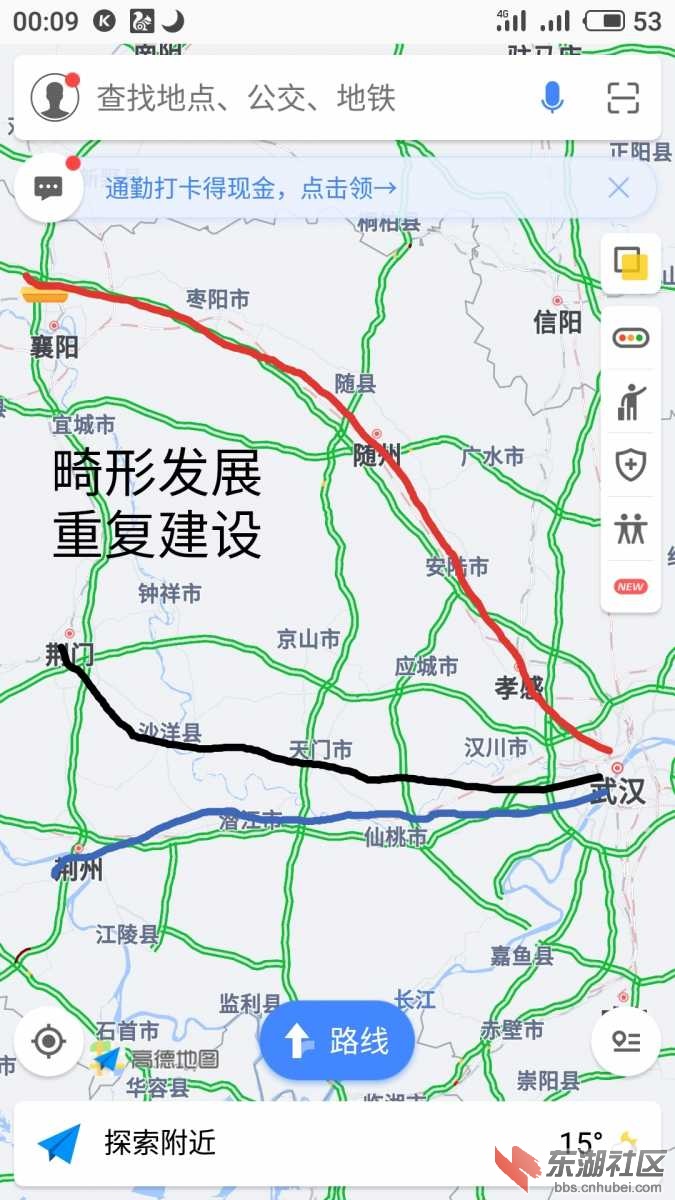Tap the NEW badge item
This screenshot has width=675, height=1200.
click(631, 587)
